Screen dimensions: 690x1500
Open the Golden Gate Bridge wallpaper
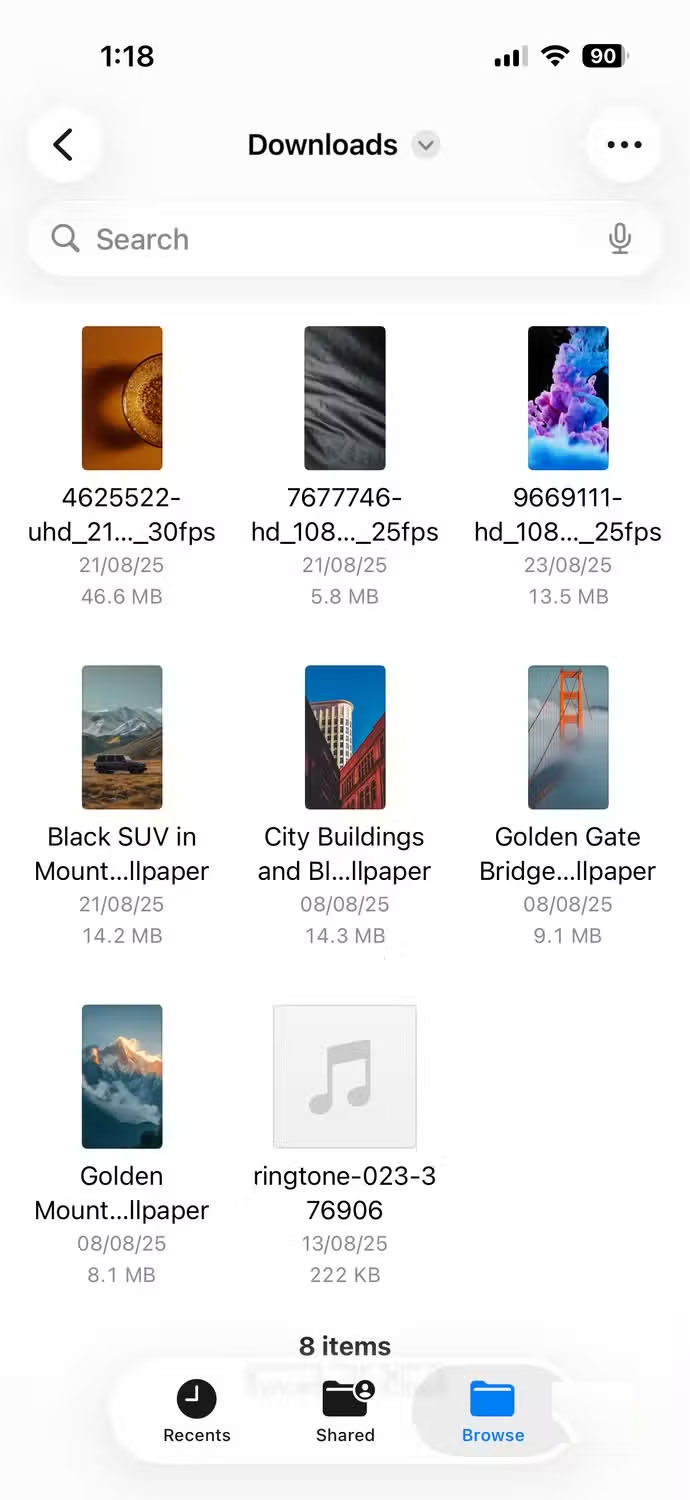pyautogui.click(x=568, y=737)
